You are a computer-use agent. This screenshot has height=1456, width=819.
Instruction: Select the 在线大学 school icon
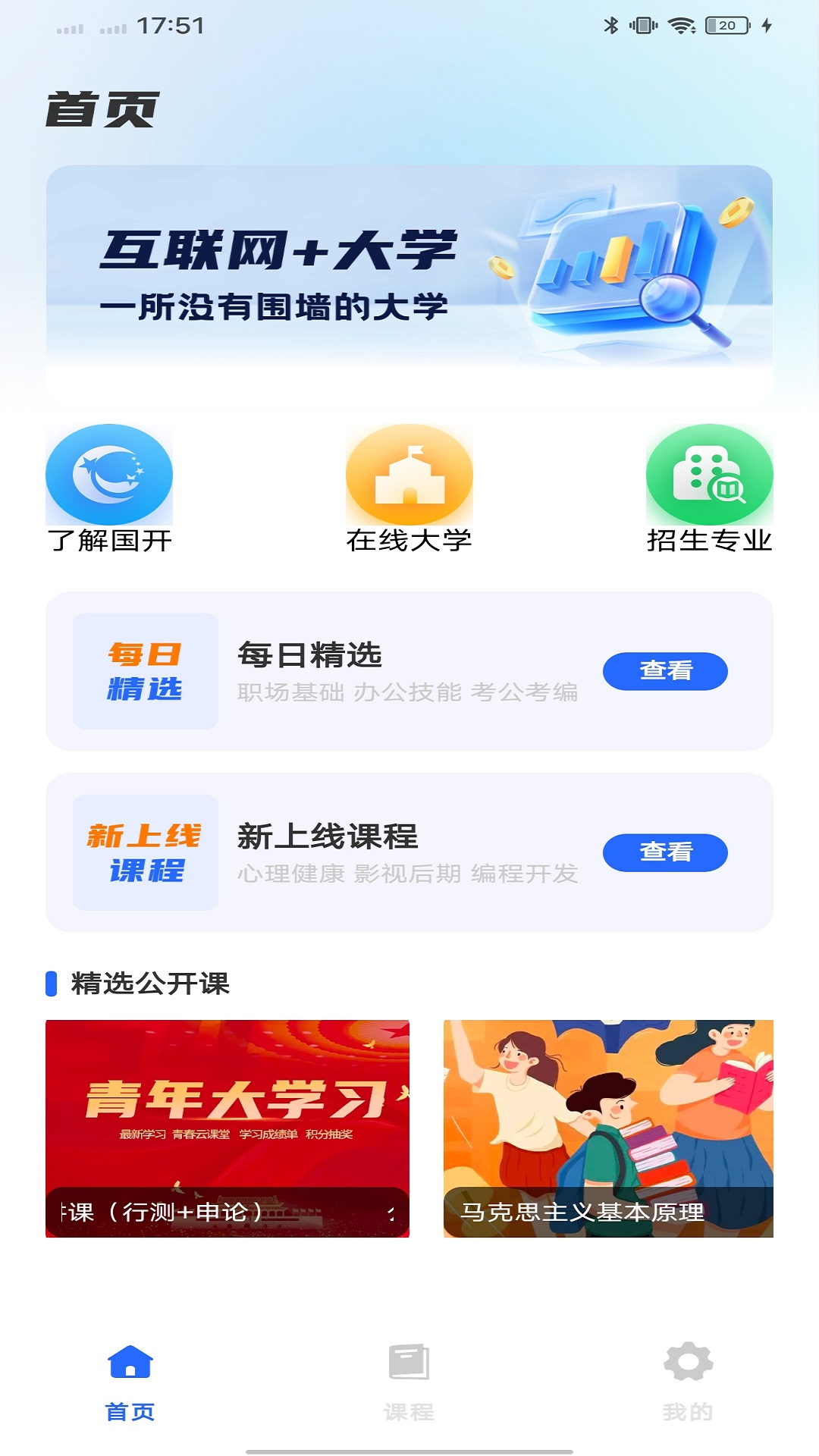[409, 475]
